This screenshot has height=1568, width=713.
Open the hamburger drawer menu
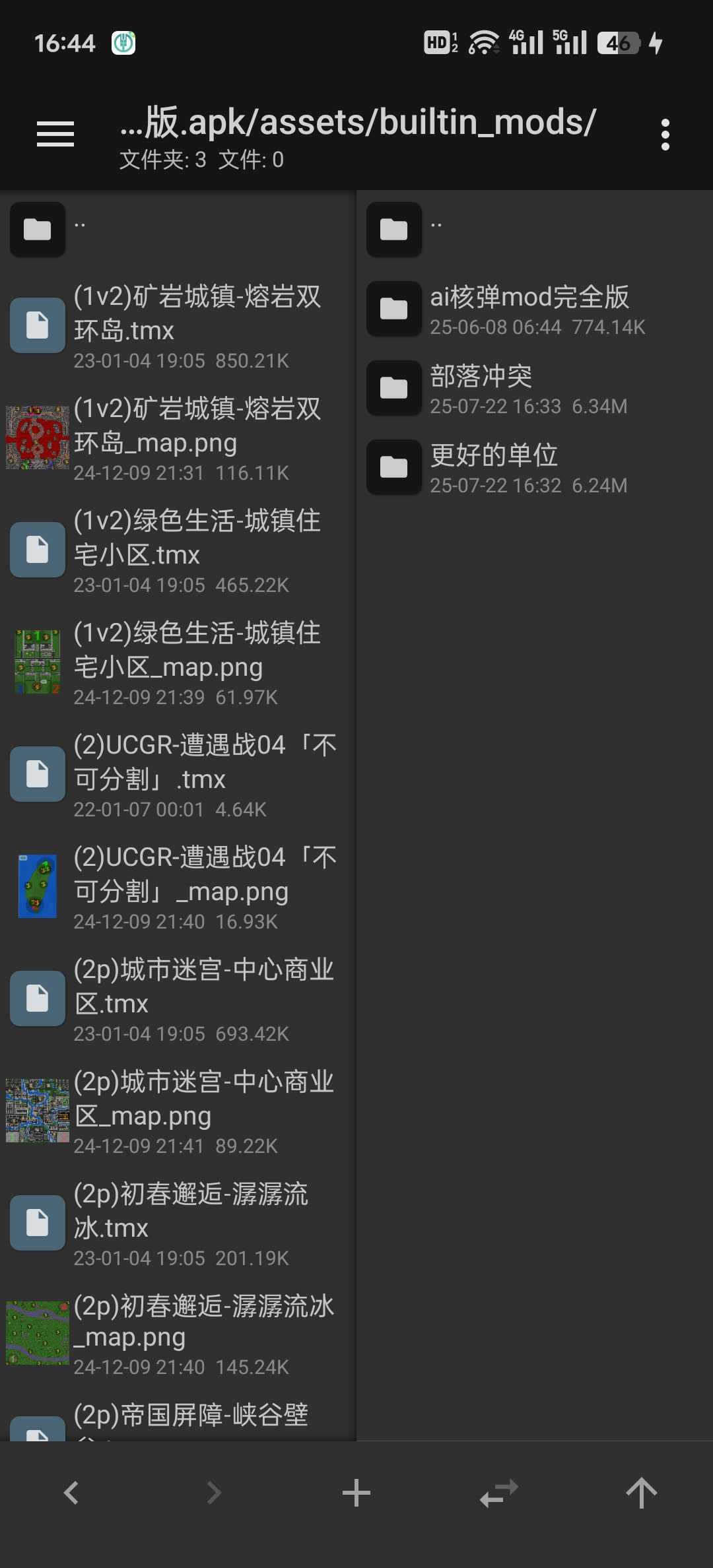coord(55,134)
